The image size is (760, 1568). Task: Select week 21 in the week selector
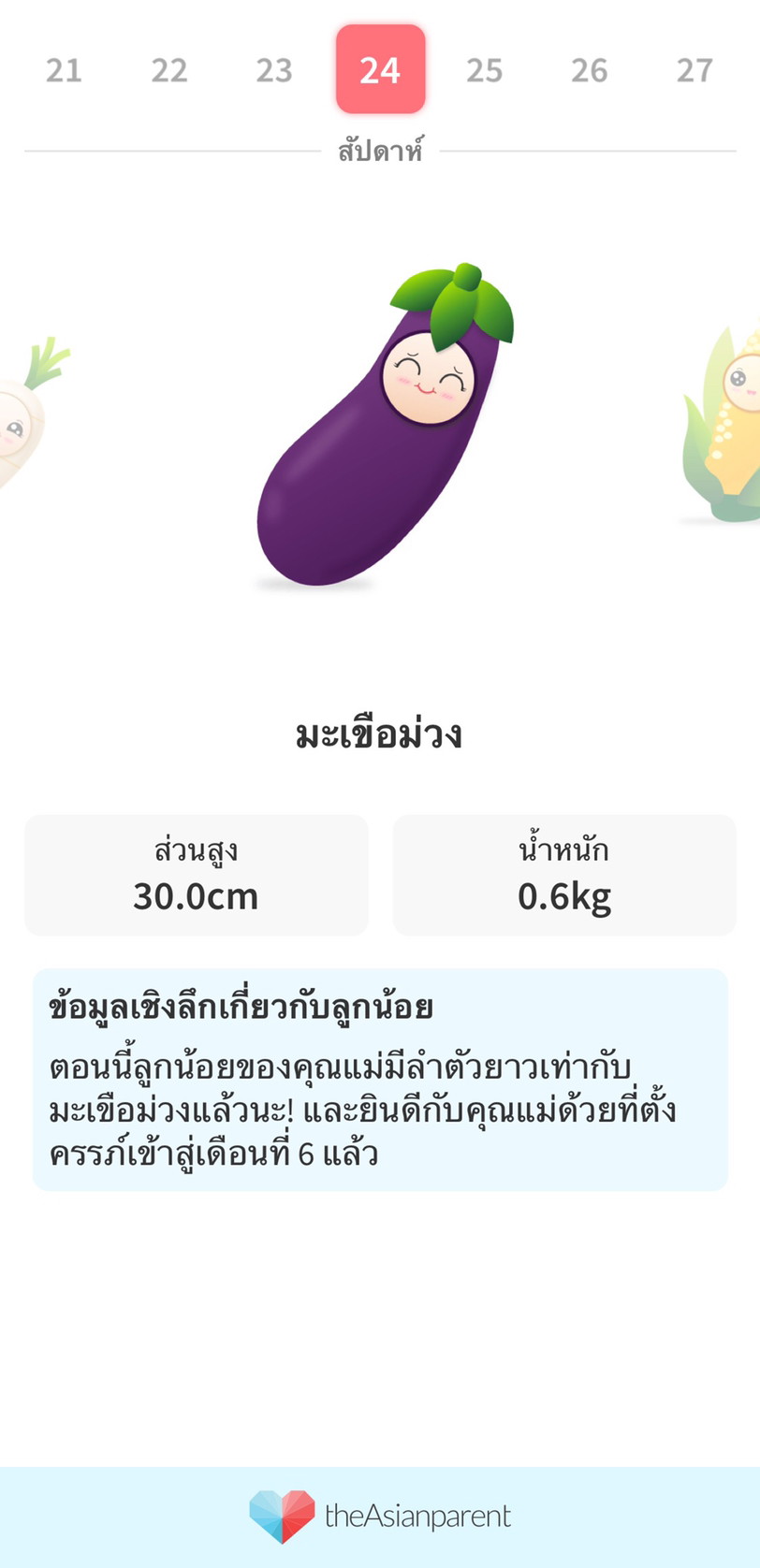click(64, 70)
